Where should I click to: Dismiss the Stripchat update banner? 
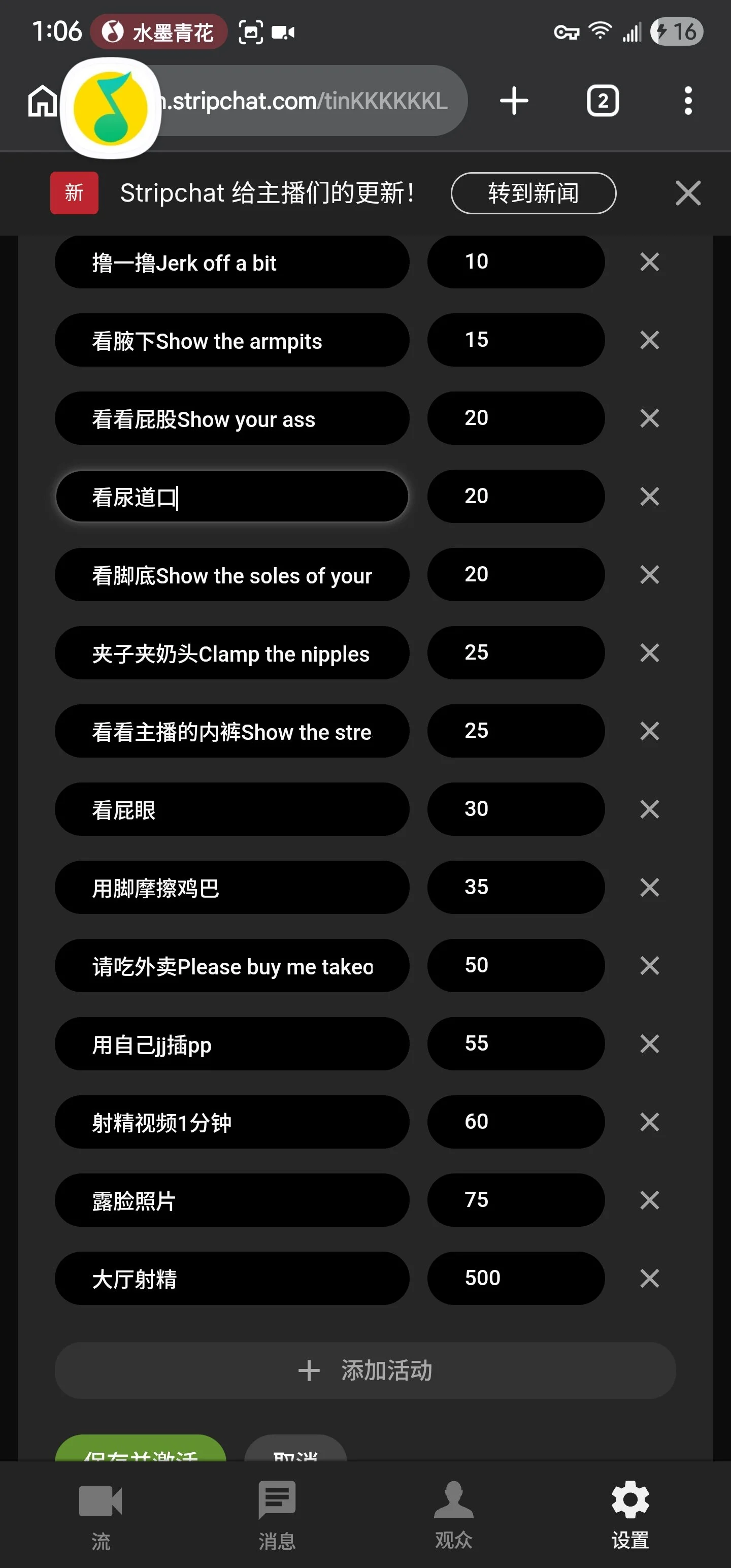click(688, 193)
